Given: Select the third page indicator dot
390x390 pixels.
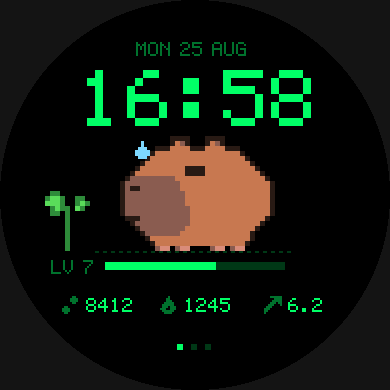Looking at the screenshot, I should click(x=208, y=347).
